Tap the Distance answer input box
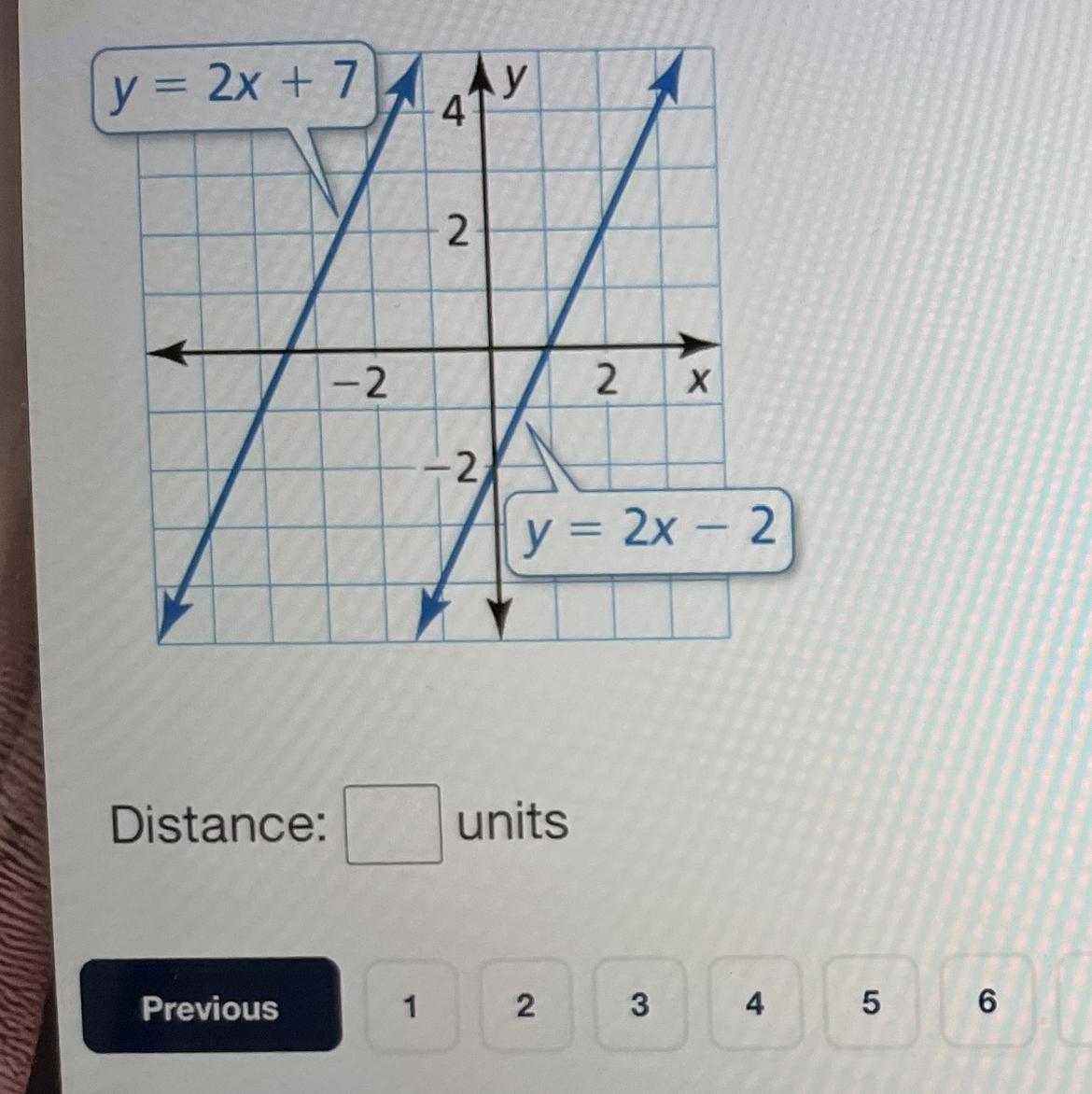This screenshot has height=1094, width=1092. [x=394, y=824]
